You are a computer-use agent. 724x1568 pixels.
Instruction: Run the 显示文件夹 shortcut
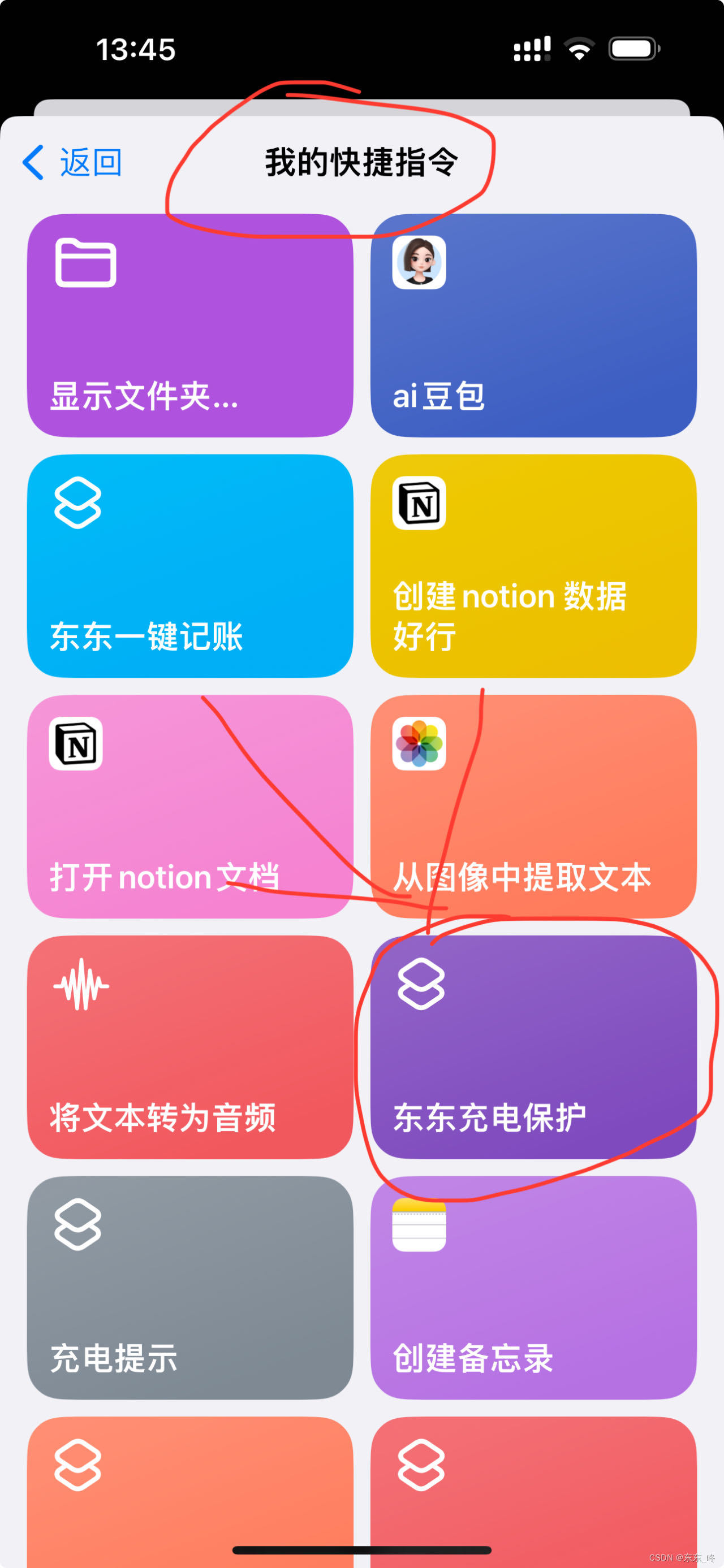pyautogui.click(x=190, y=326)
